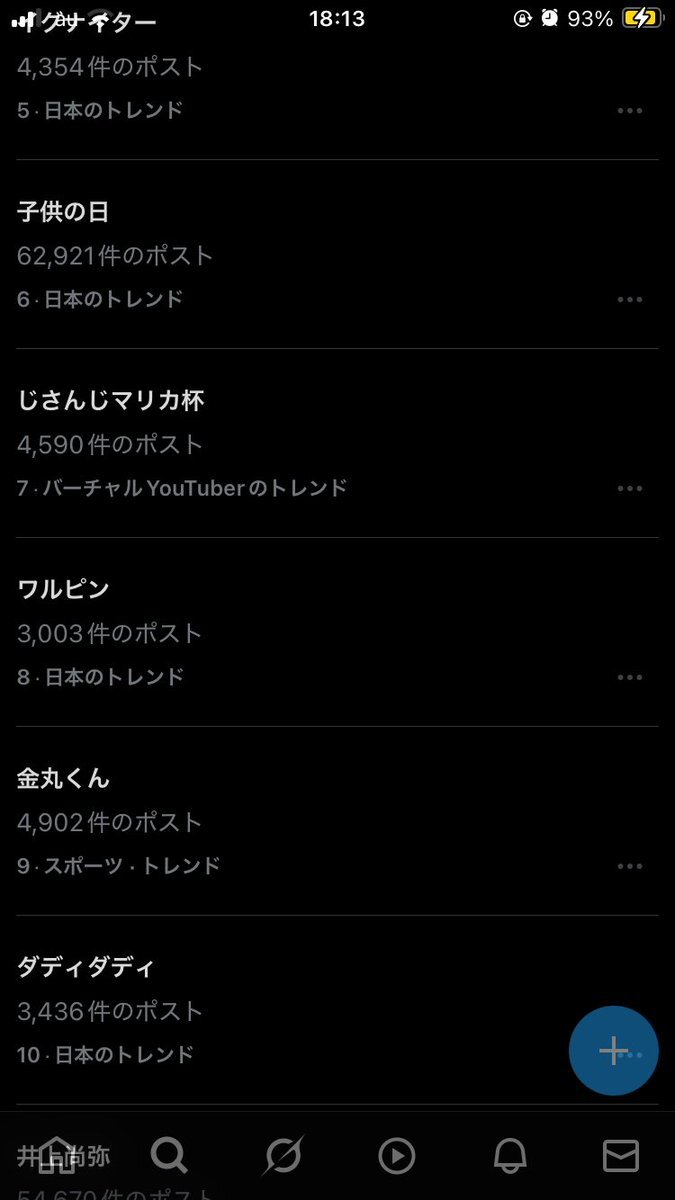This screenshot has width=675, height=1200.
Task: Compose a new post with the plus button
Action: click(x=613, y=1050)
